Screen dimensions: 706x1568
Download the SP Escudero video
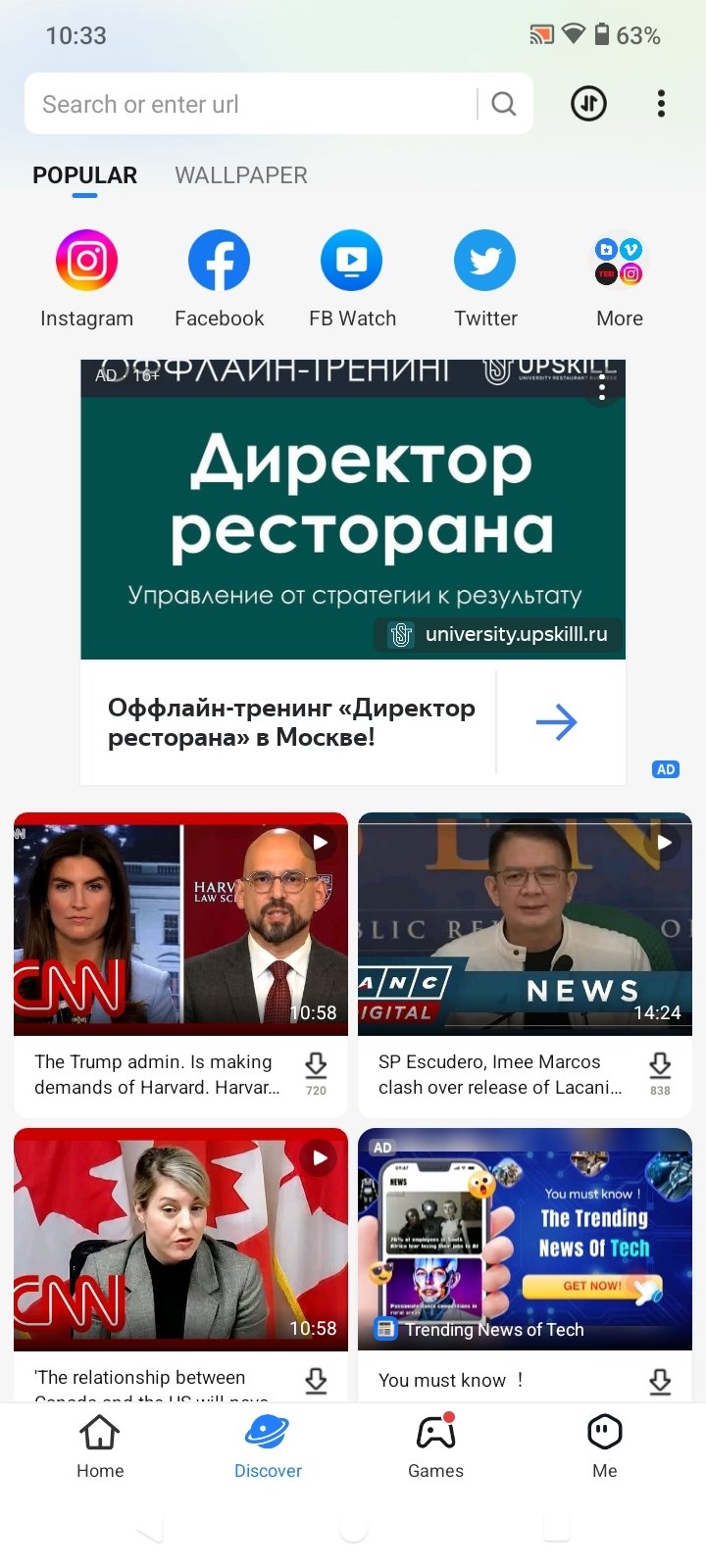point(660,1073)
